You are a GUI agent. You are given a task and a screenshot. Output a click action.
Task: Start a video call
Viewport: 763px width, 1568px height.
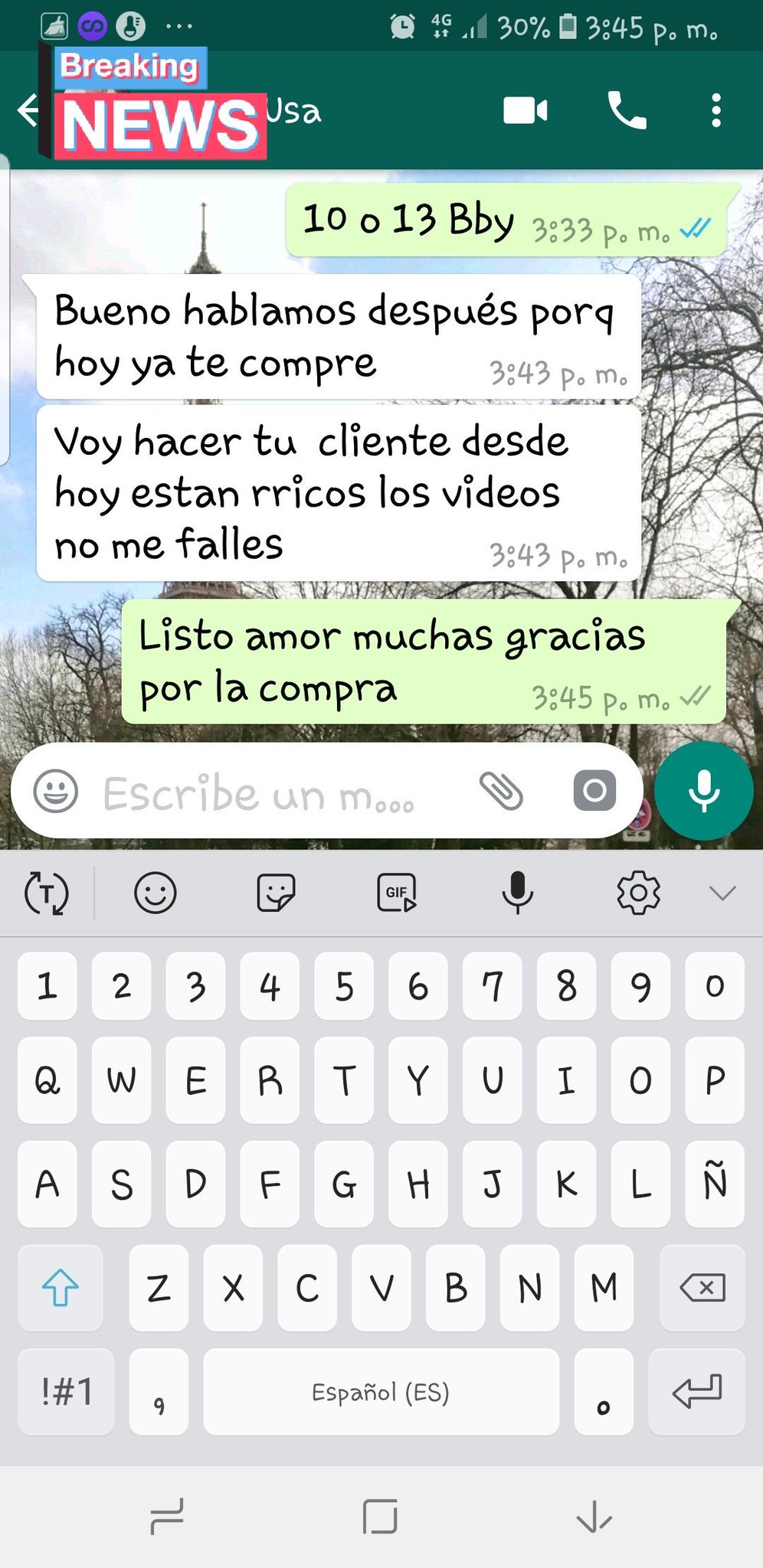tap(526, 110)
